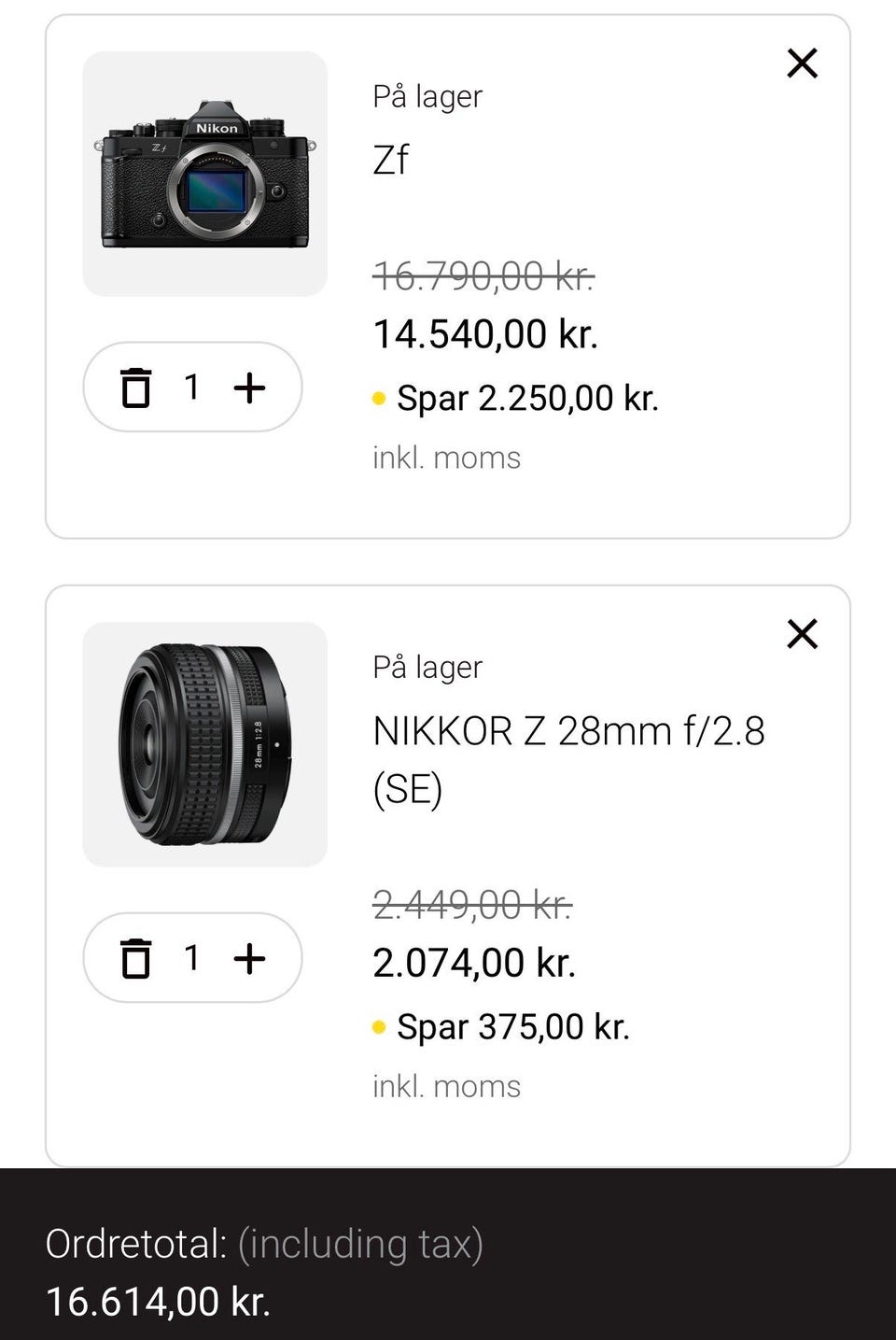Remove the Zf camera with the X
The width and height of the screenshot is (896, 1340).
pyautogui.click(x=802, y=63)
